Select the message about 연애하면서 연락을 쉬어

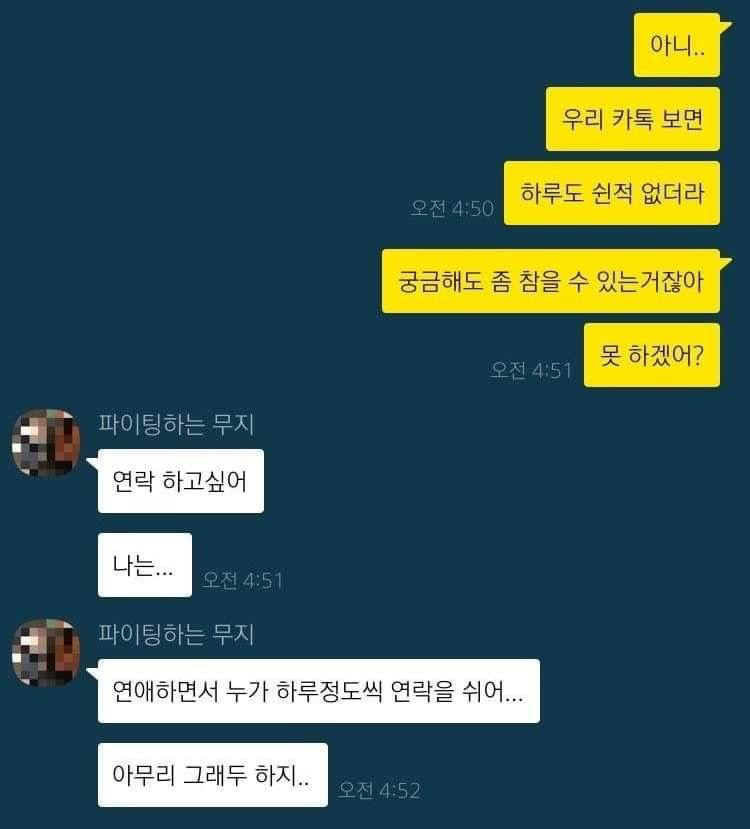(x=322, y=691)
